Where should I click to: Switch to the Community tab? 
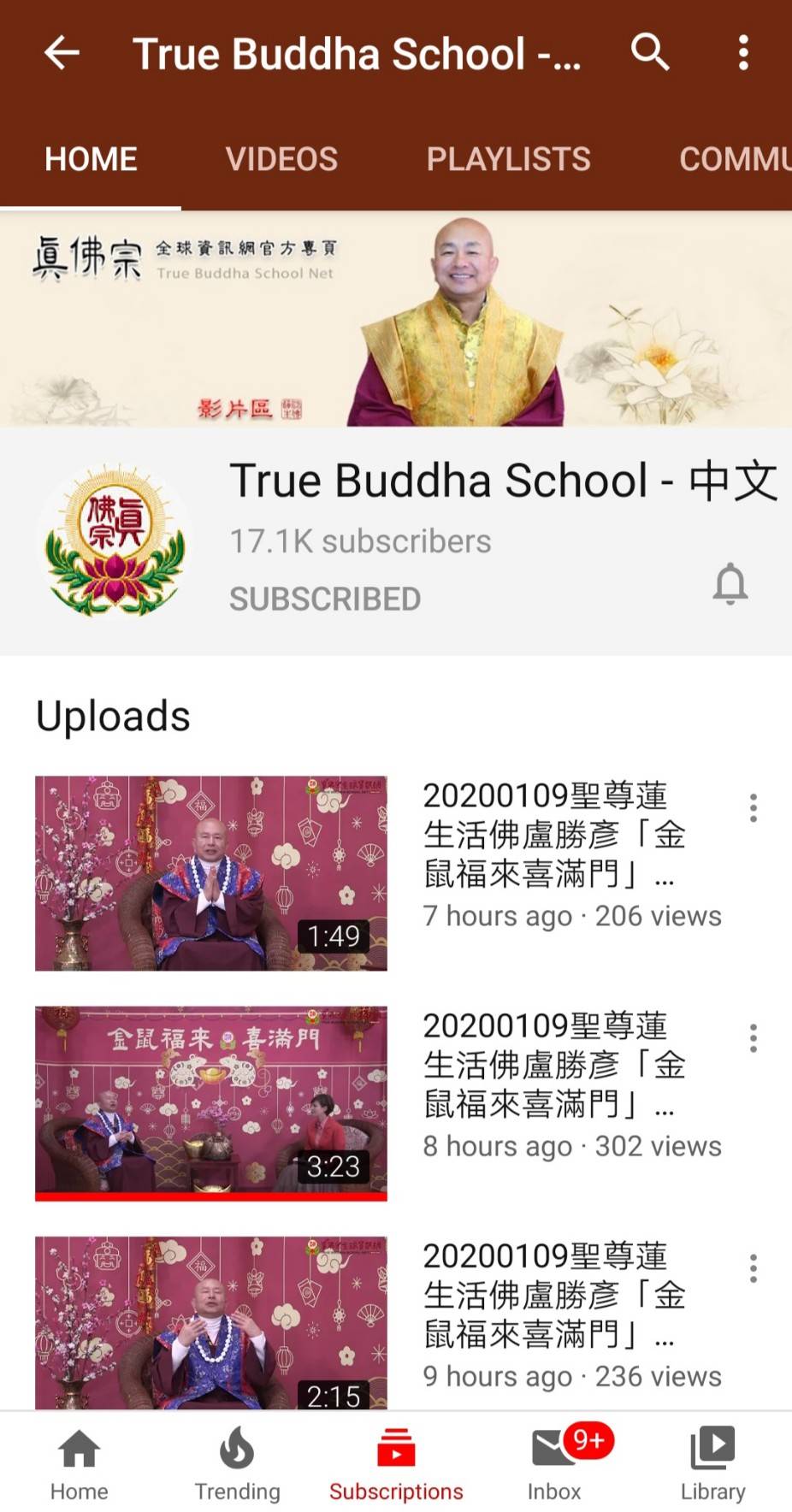pos(734,159)
